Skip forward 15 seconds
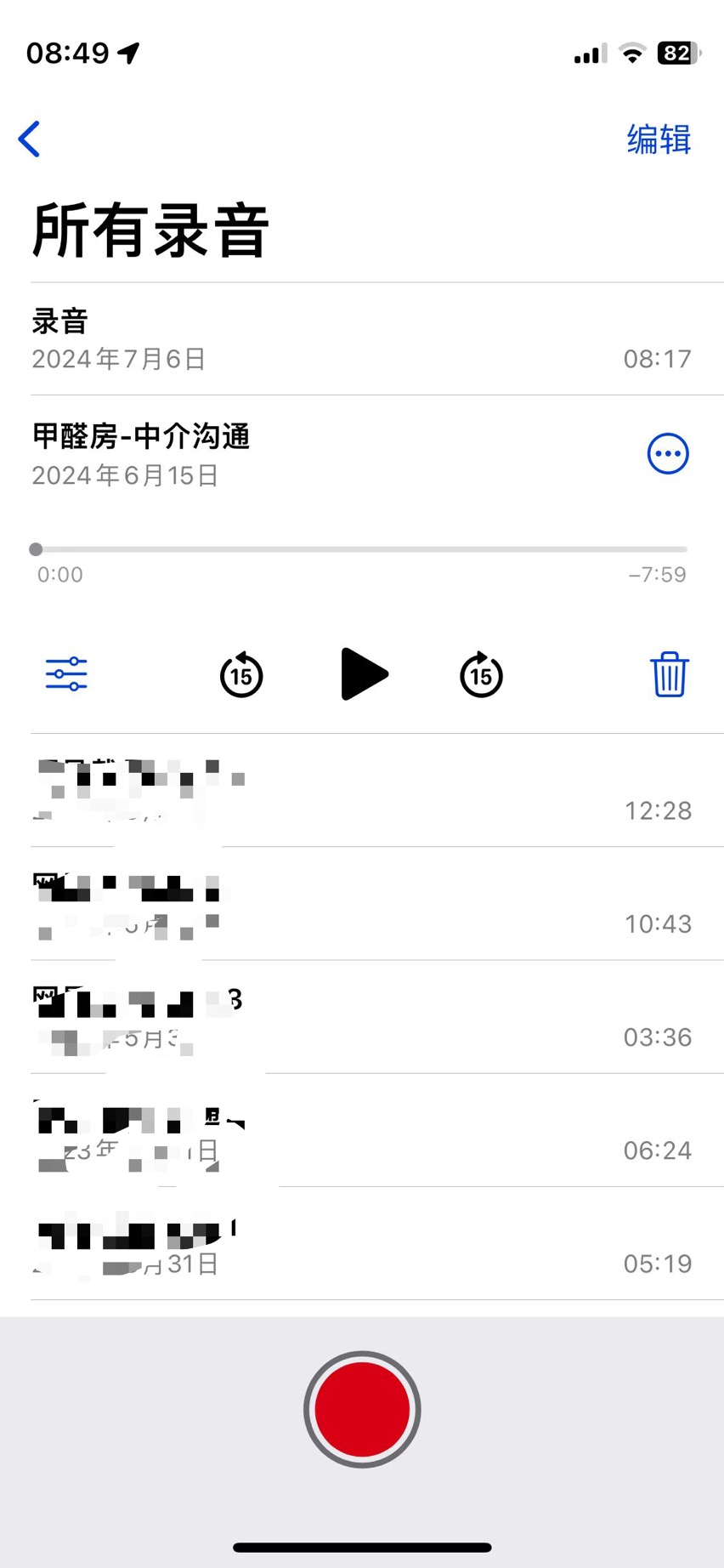724x1568 pixels. tap(482, 675)
